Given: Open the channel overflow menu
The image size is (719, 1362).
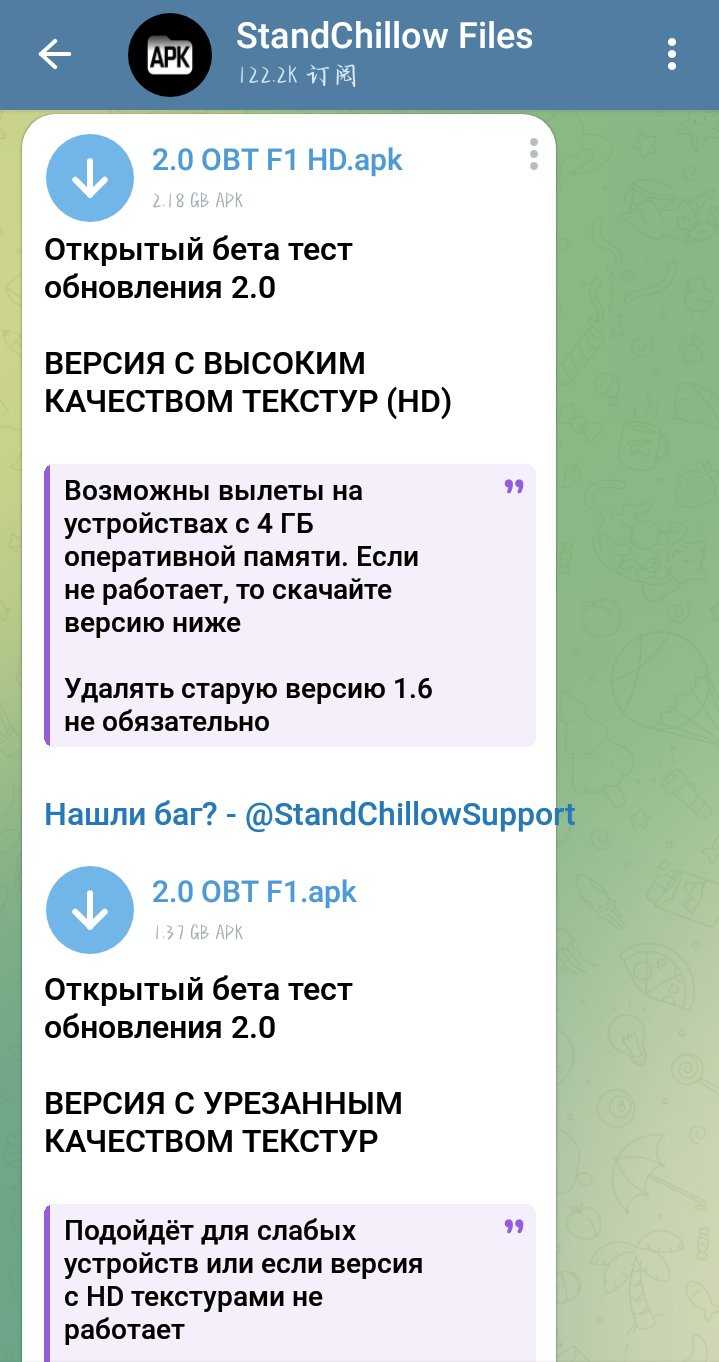Looking at the screenshot, I should pos(672,54).
